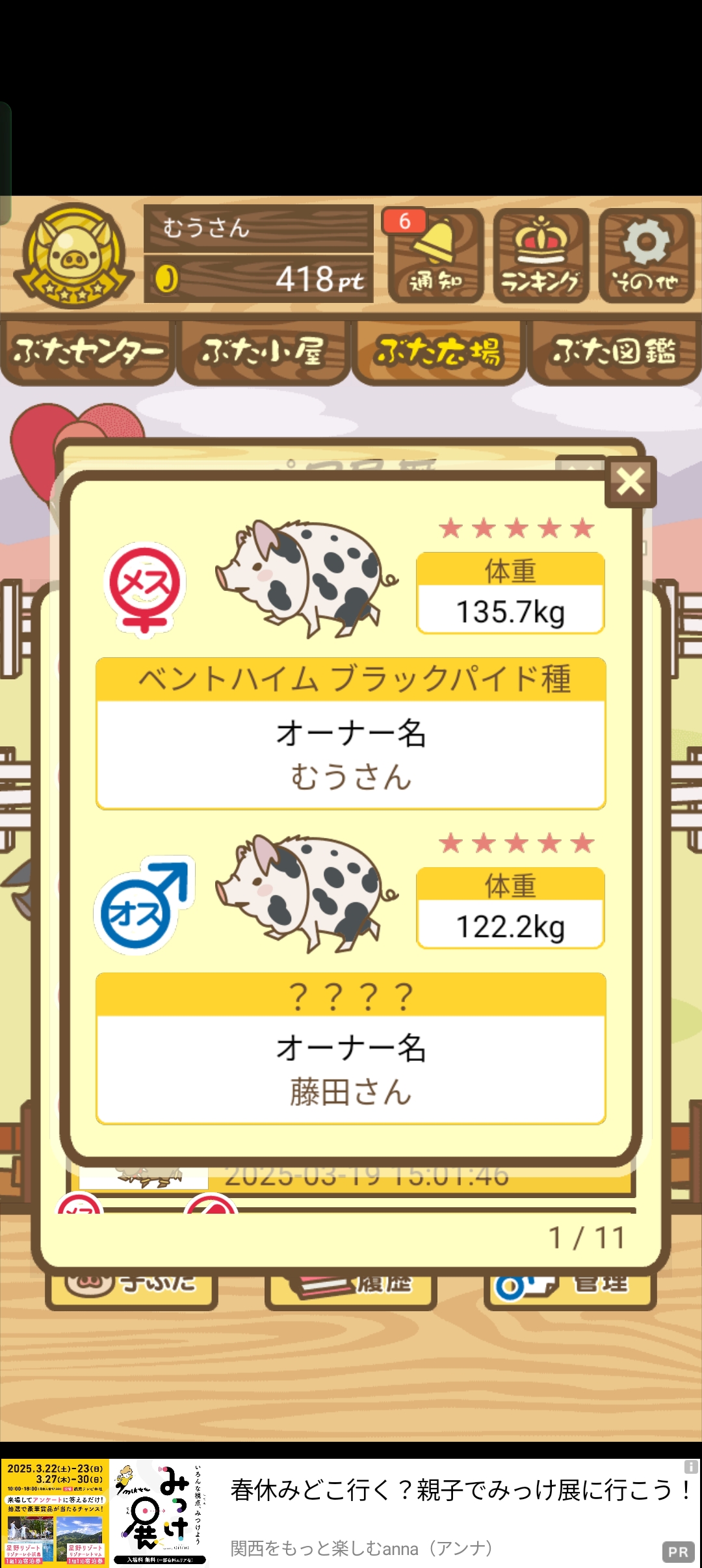The height and width of the screenshot is (1568, 702).
Task: Go to the ぶた小屋 tab
Action: pyautogui.click(x=263, y=352)
